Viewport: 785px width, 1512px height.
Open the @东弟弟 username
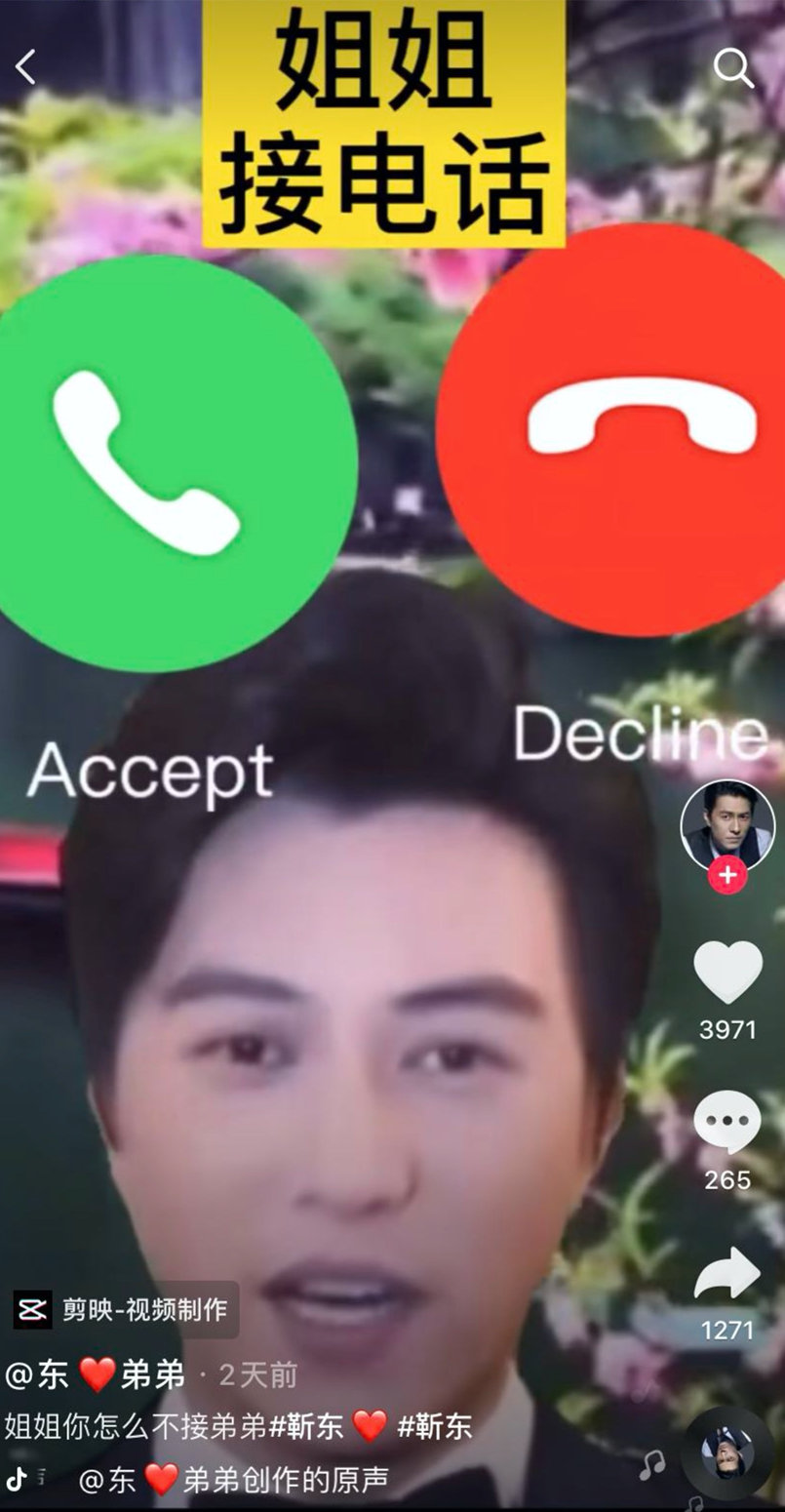coord(95,1375)
